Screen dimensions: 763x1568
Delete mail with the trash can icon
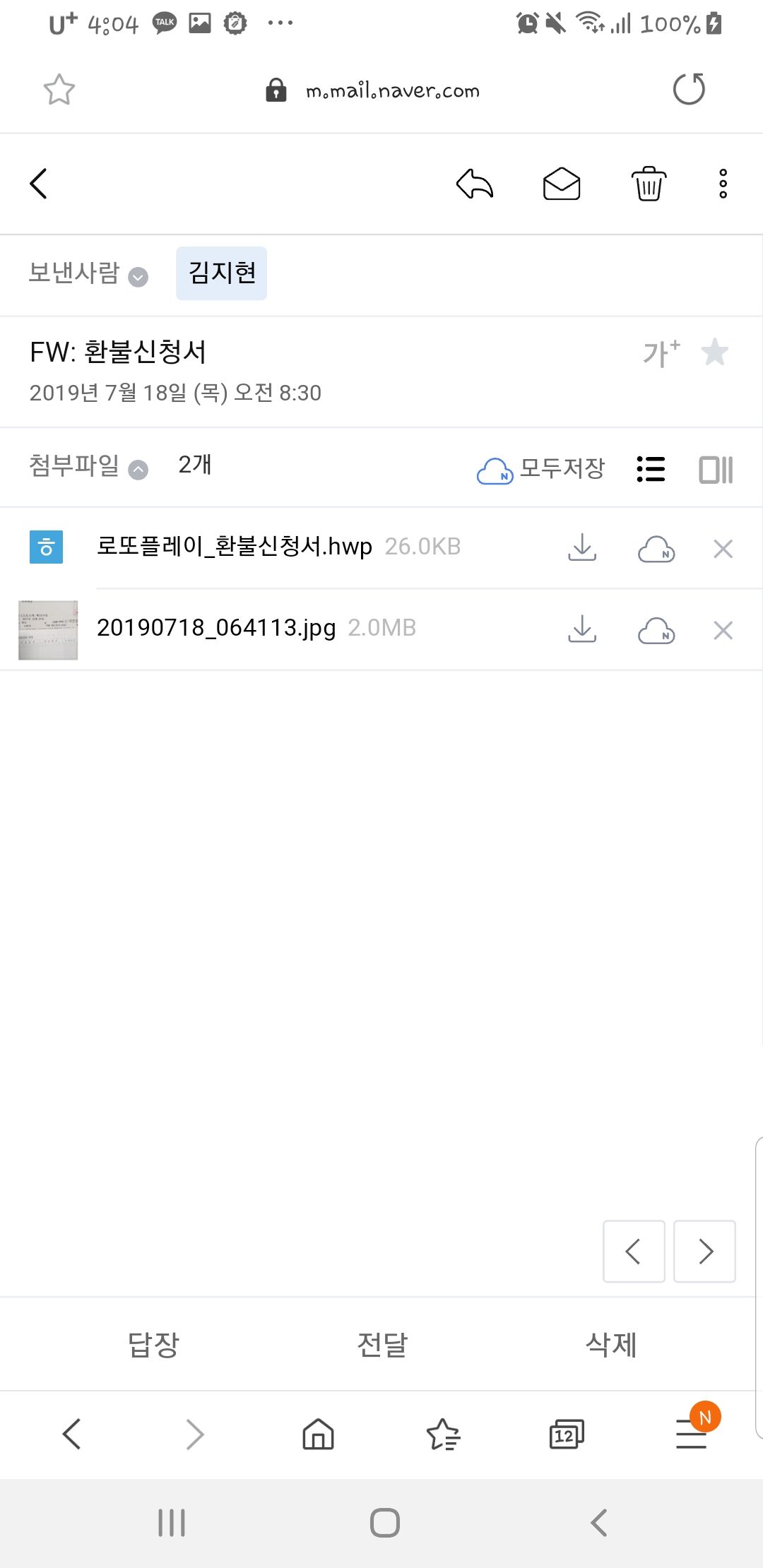pyautogui.click(x=649, y=184)
